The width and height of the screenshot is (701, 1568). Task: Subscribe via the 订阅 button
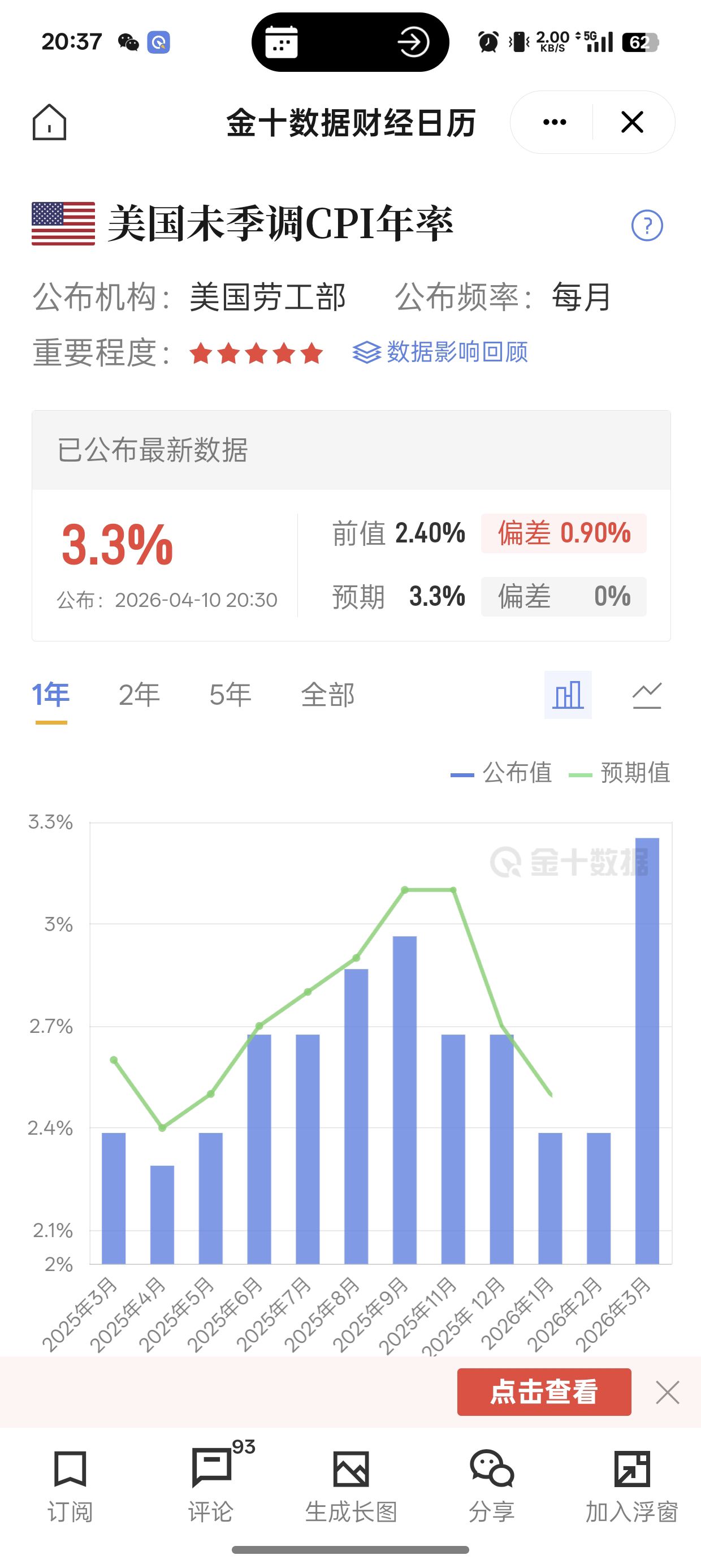point(71,1486)
